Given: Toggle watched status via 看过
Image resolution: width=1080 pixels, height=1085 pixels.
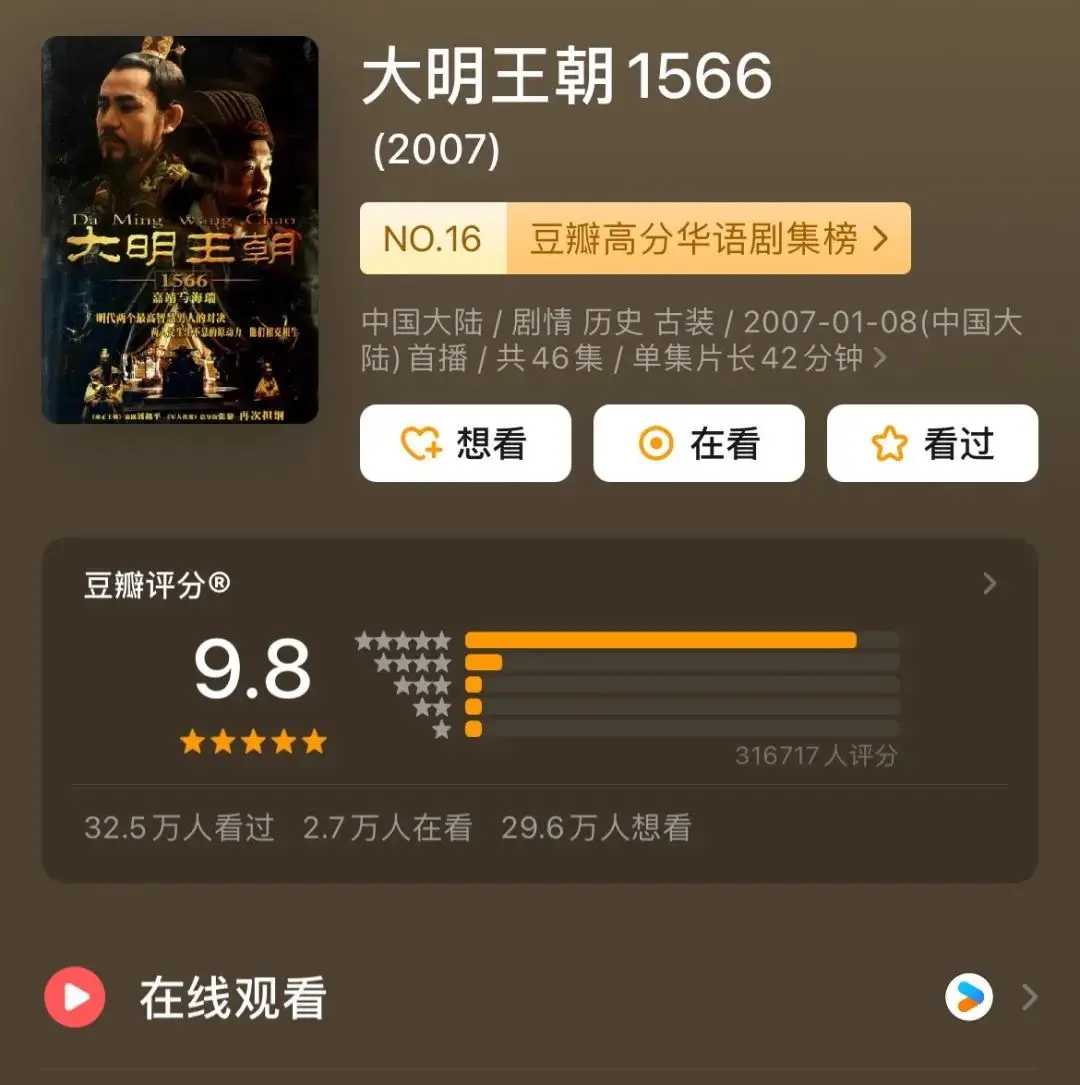Looking at the screenshot, I should pyautogui.click(x=932, y=444).
